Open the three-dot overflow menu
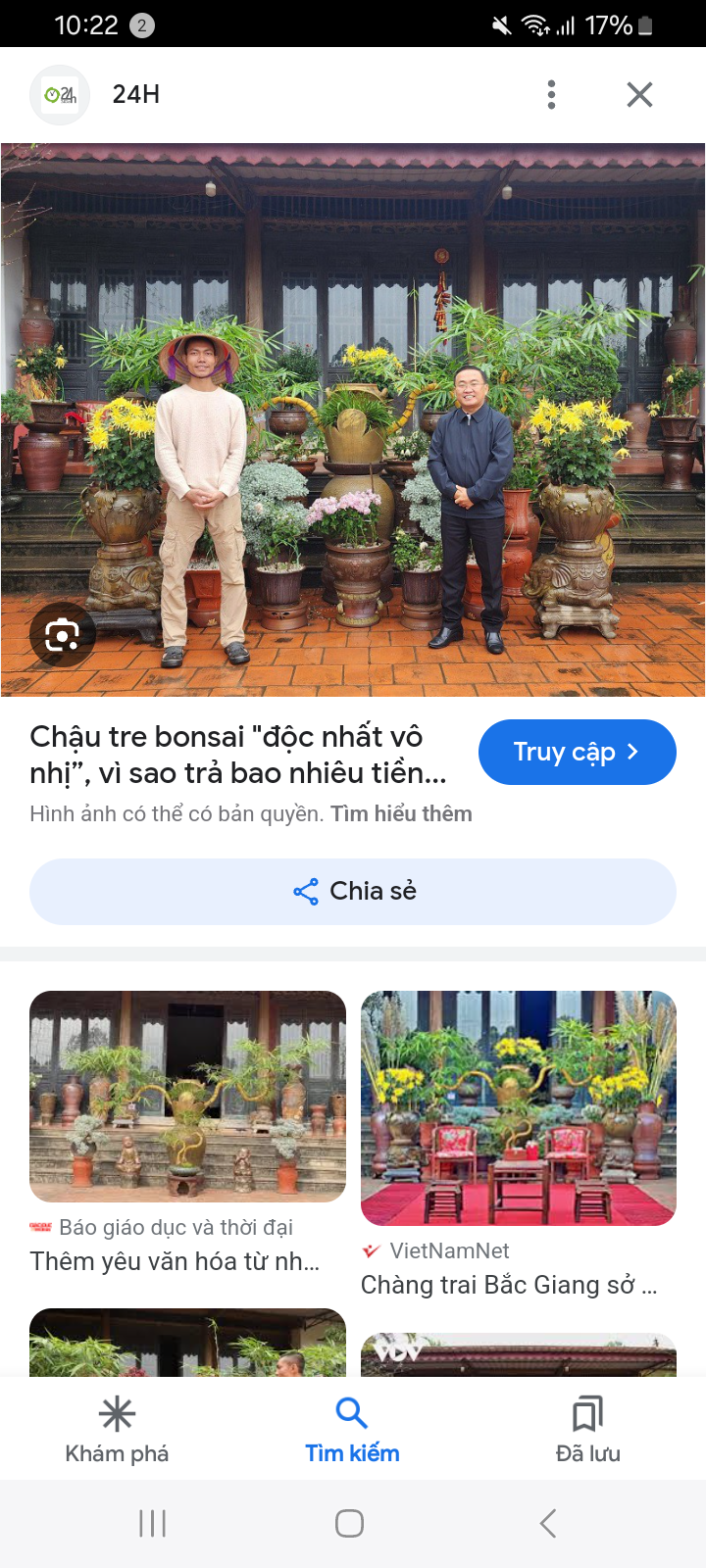This screenshot has height=1568, width=706. (551, 95)
